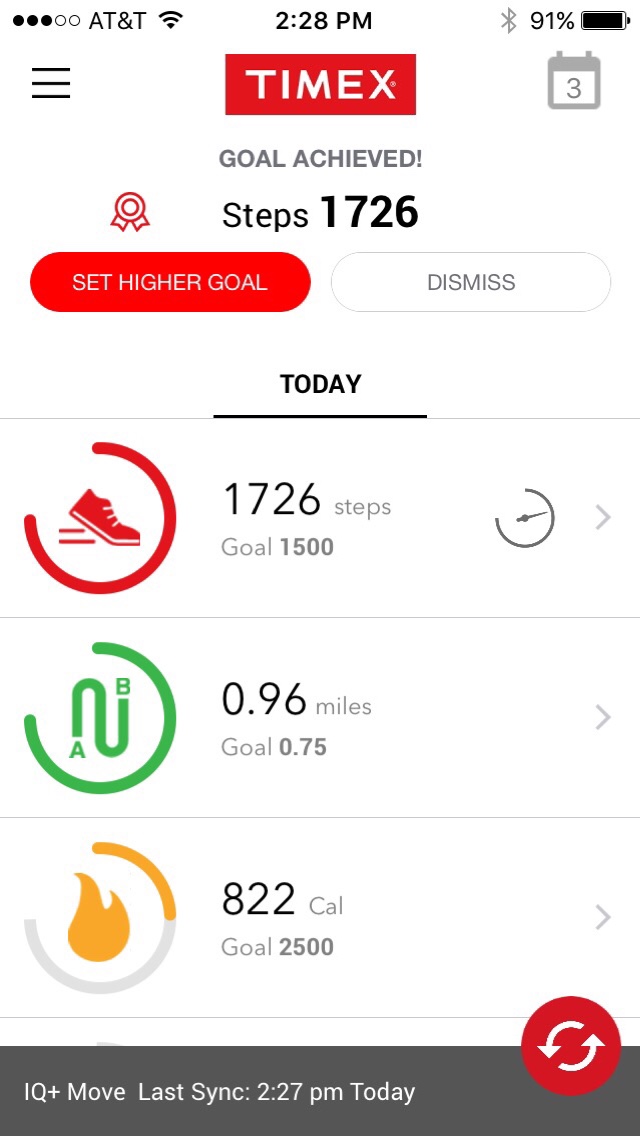Tap the gauge icon beside steps
640x1136 pixels.
(524, 518)
